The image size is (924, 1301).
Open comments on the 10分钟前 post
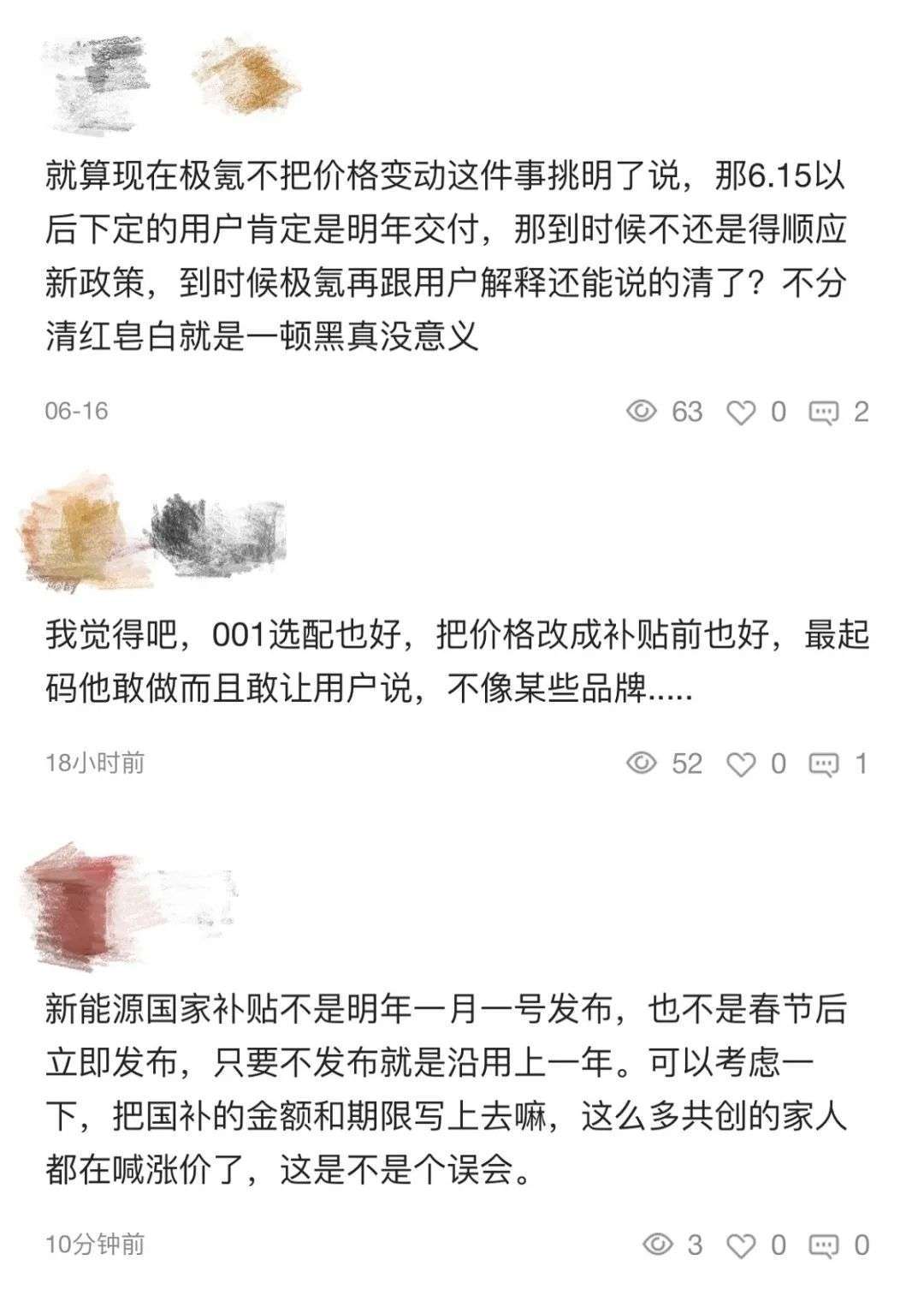(x=823, y=1245)
